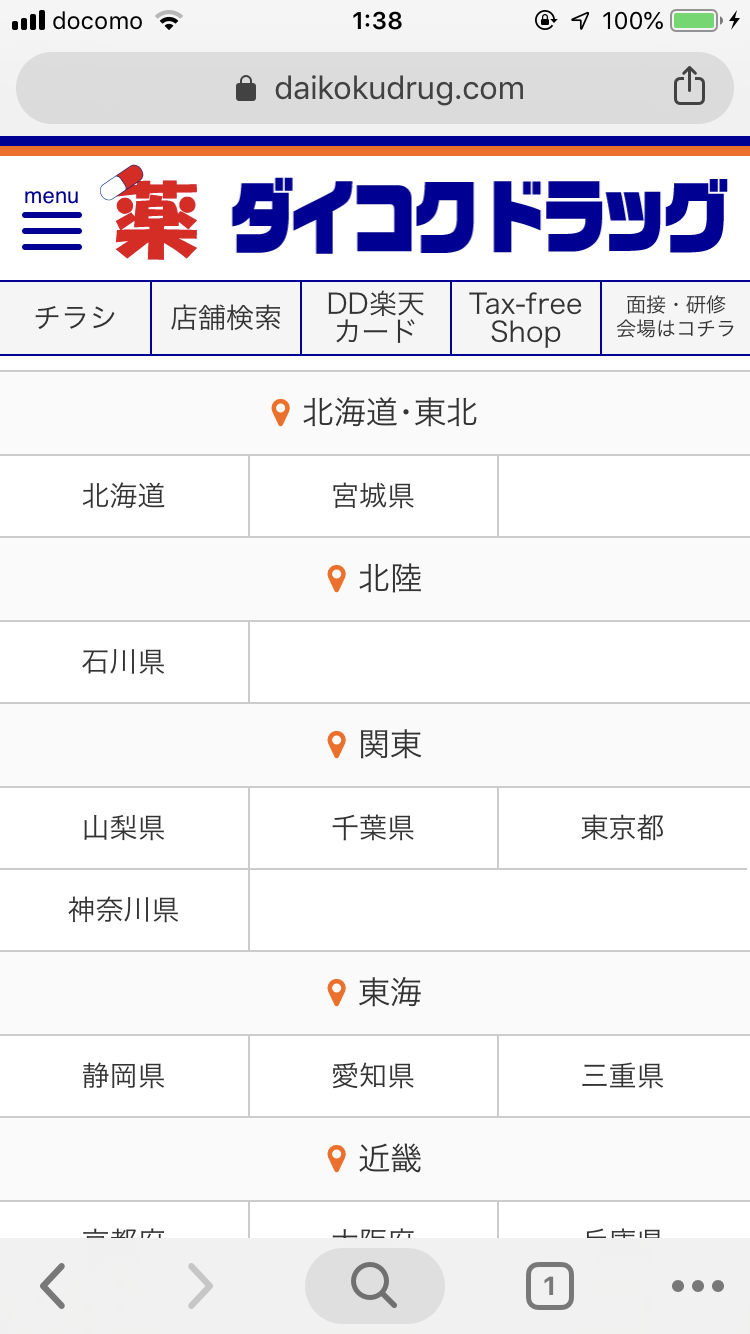
Task: Select 静岡県
Action: (124, 1076)
